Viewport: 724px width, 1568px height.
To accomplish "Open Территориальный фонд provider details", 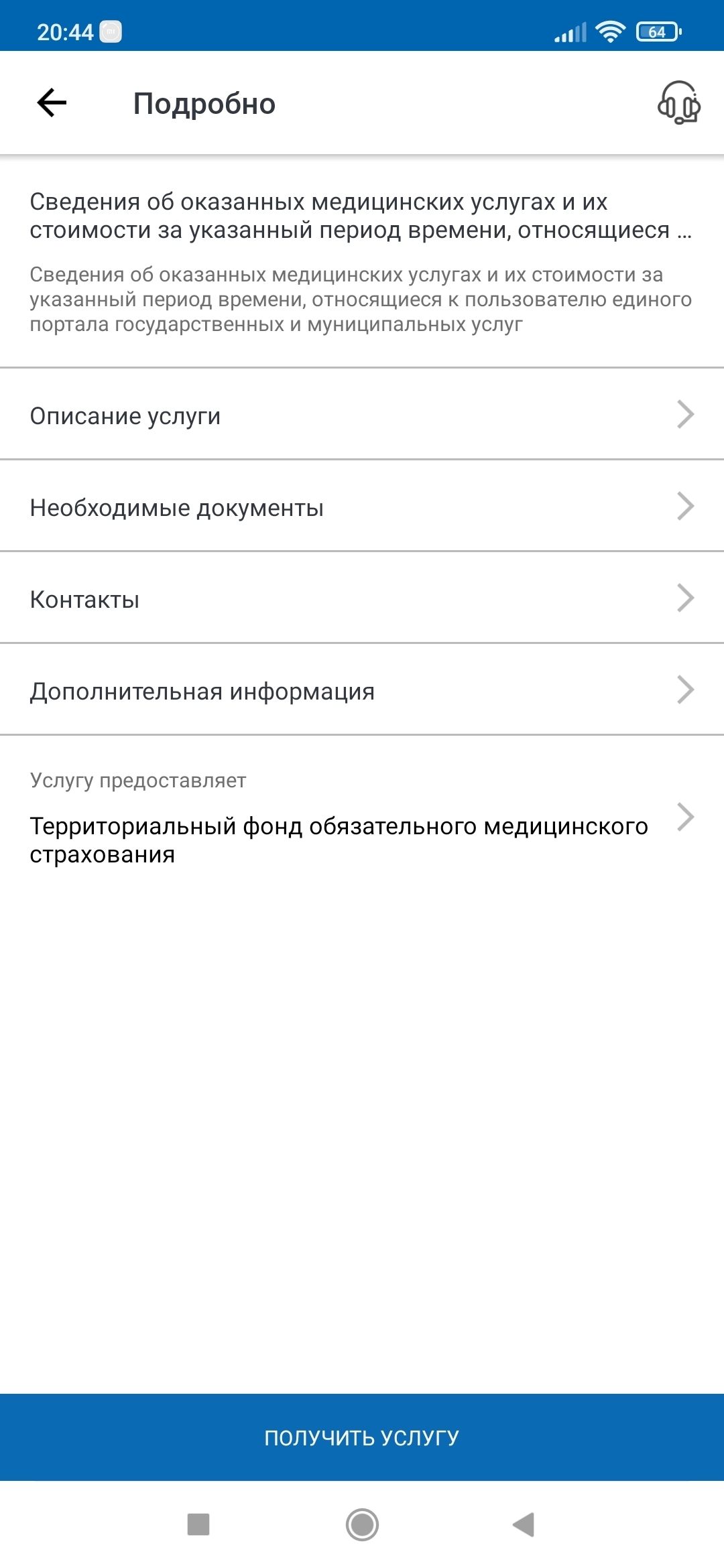I will click(x=362, y=838).
